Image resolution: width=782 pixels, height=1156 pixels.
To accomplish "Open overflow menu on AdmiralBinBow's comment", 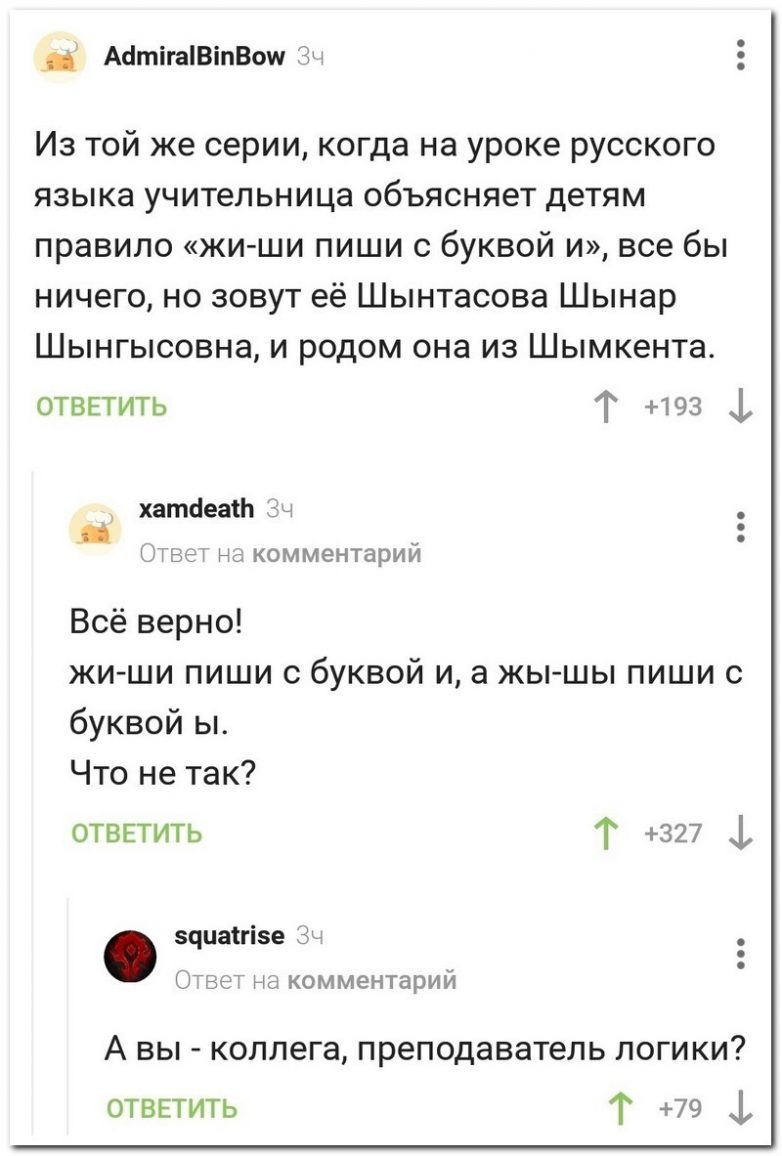I will [740, 55].
